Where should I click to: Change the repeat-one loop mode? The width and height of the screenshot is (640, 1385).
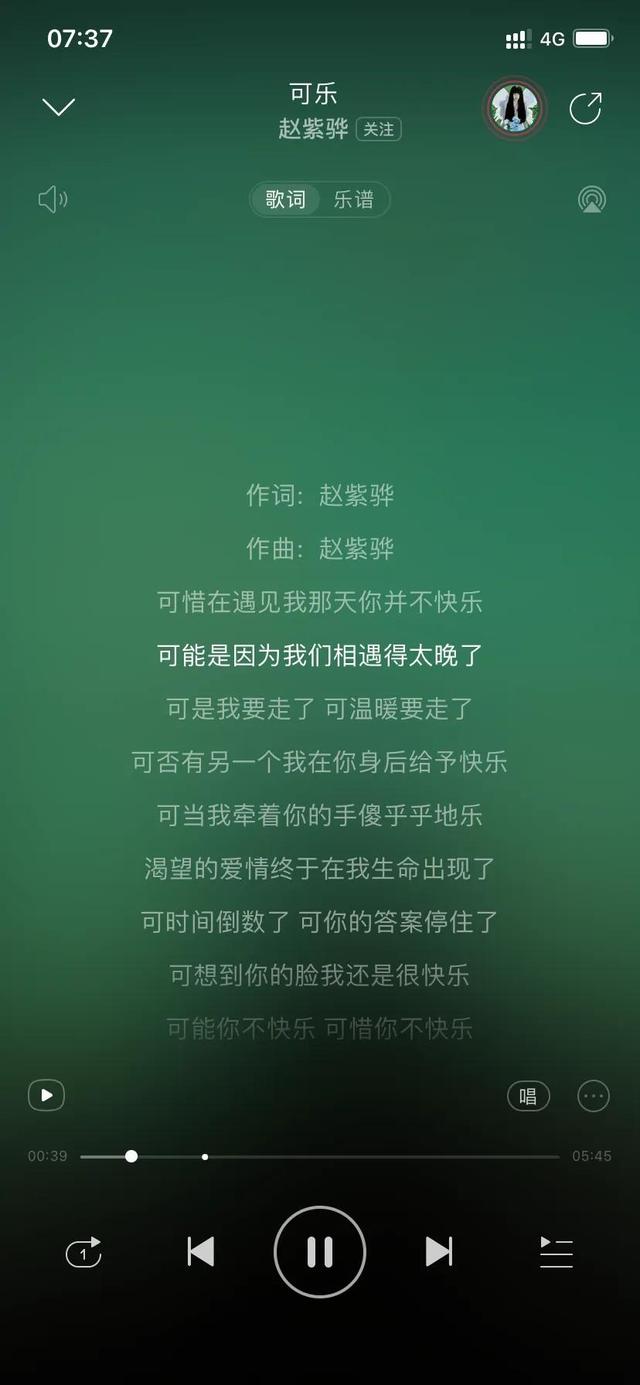coord(83,1252)
